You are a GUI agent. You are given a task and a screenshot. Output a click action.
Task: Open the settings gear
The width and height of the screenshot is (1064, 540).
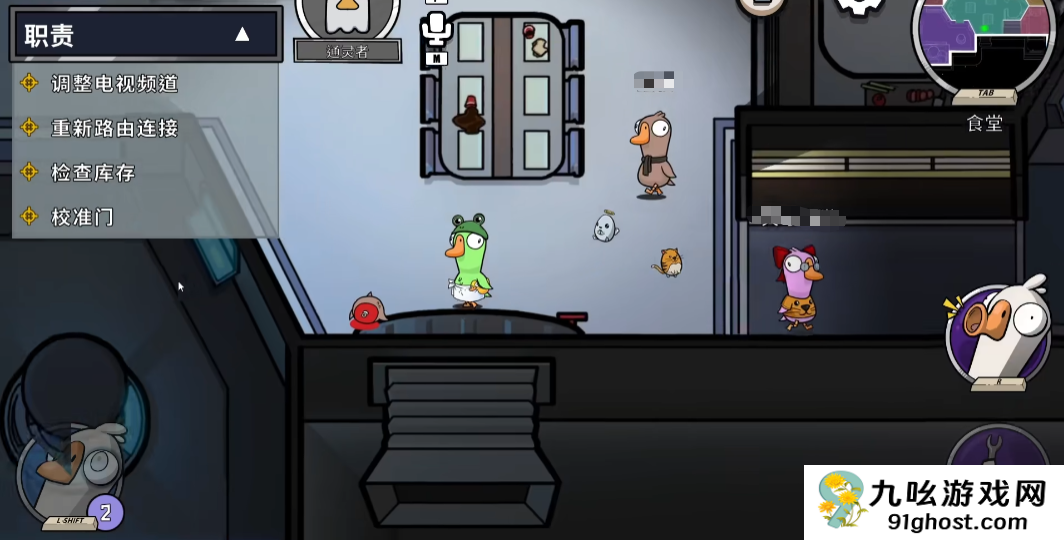(857, 6)
